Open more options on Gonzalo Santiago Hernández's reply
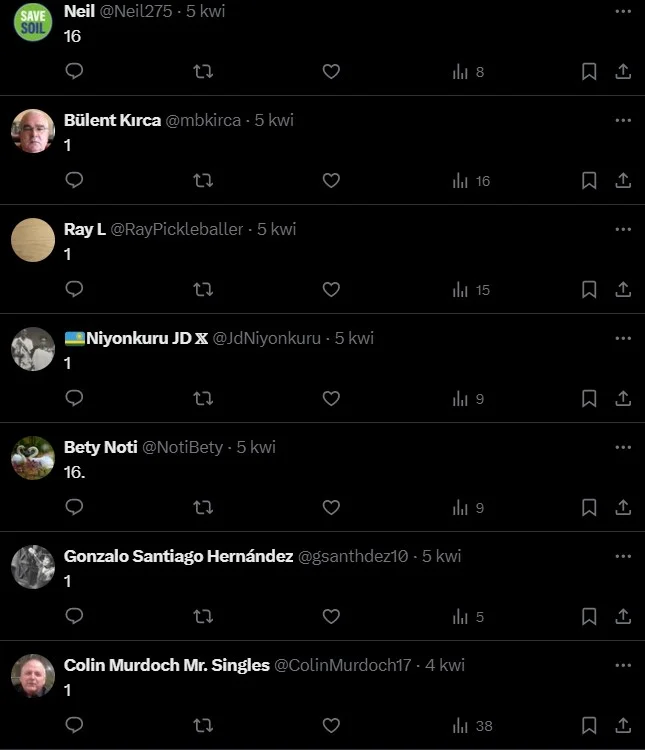645x750 pixels. 623,556
